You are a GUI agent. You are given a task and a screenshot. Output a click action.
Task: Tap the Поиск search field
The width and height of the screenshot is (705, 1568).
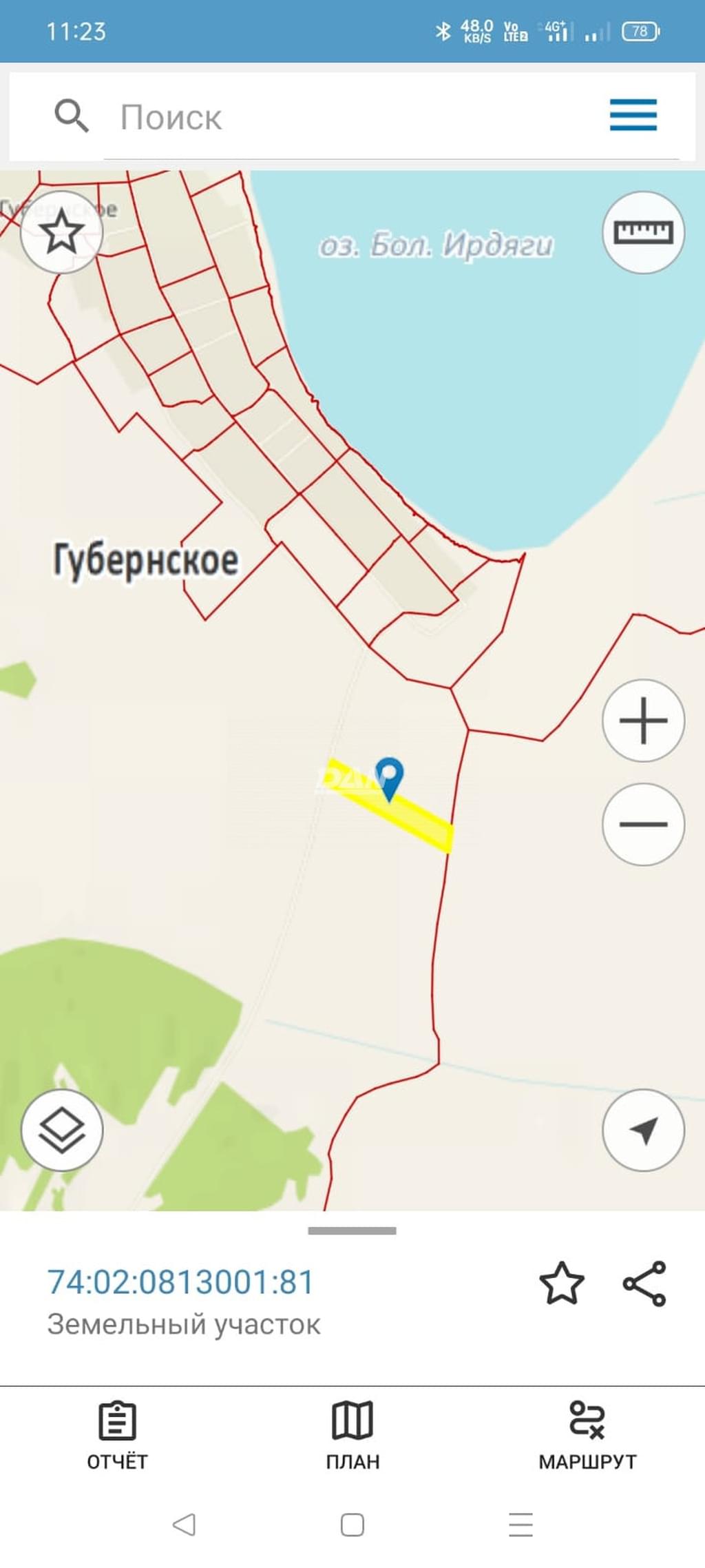point(344,118)
